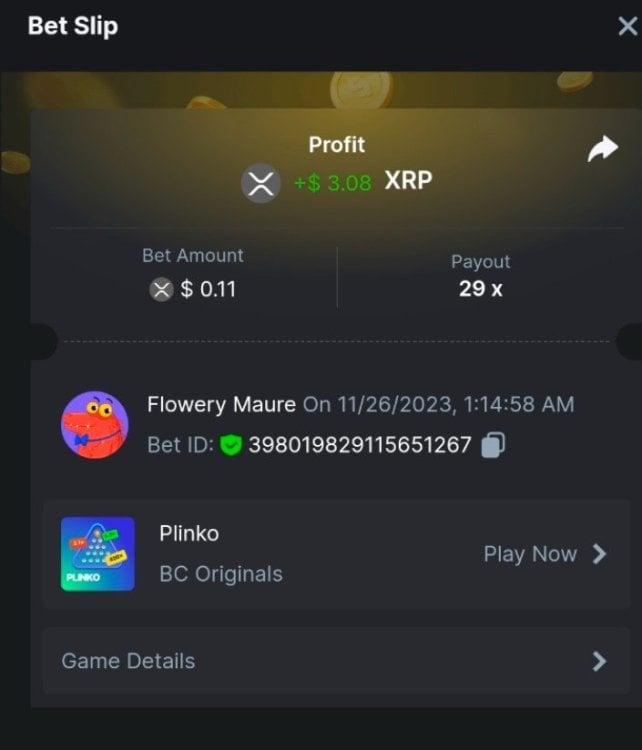The height and width of the screenshot is (750, 642).
Task: Copy the Bet ID
Action: click(492, 445)
